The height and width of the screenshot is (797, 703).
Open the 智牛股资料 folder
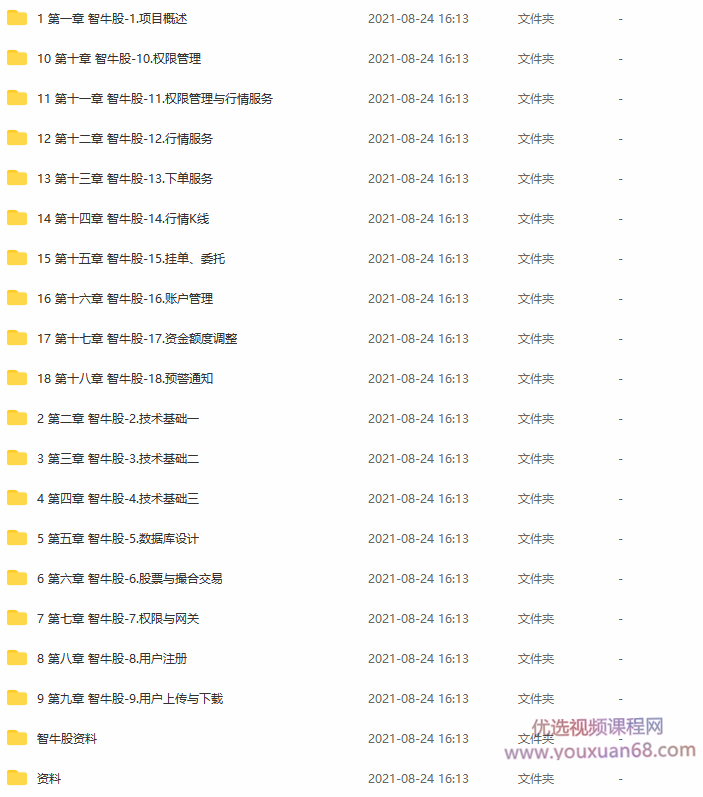[67, 739]
